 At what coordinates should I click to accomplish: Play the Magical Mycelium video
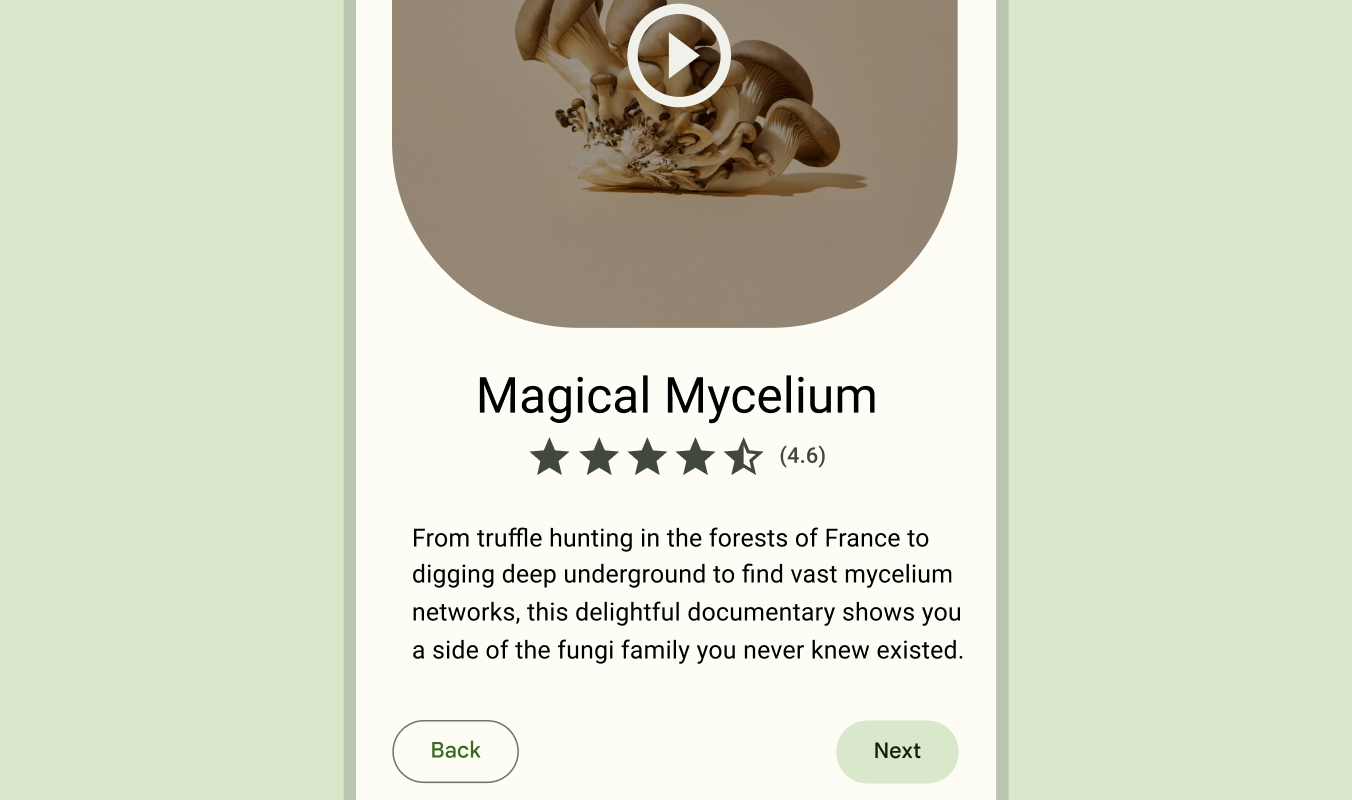click(x=678, y=56)
